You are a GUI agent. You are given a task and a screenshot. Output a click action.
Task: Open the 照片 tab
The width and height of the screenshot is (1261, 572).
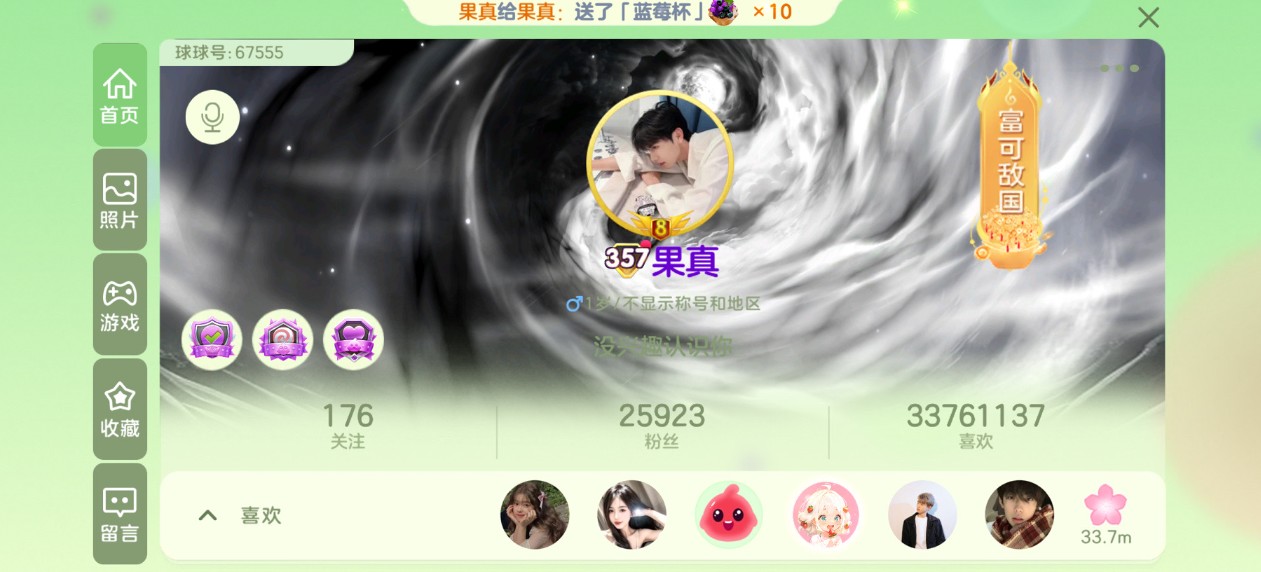coord(119,200)
